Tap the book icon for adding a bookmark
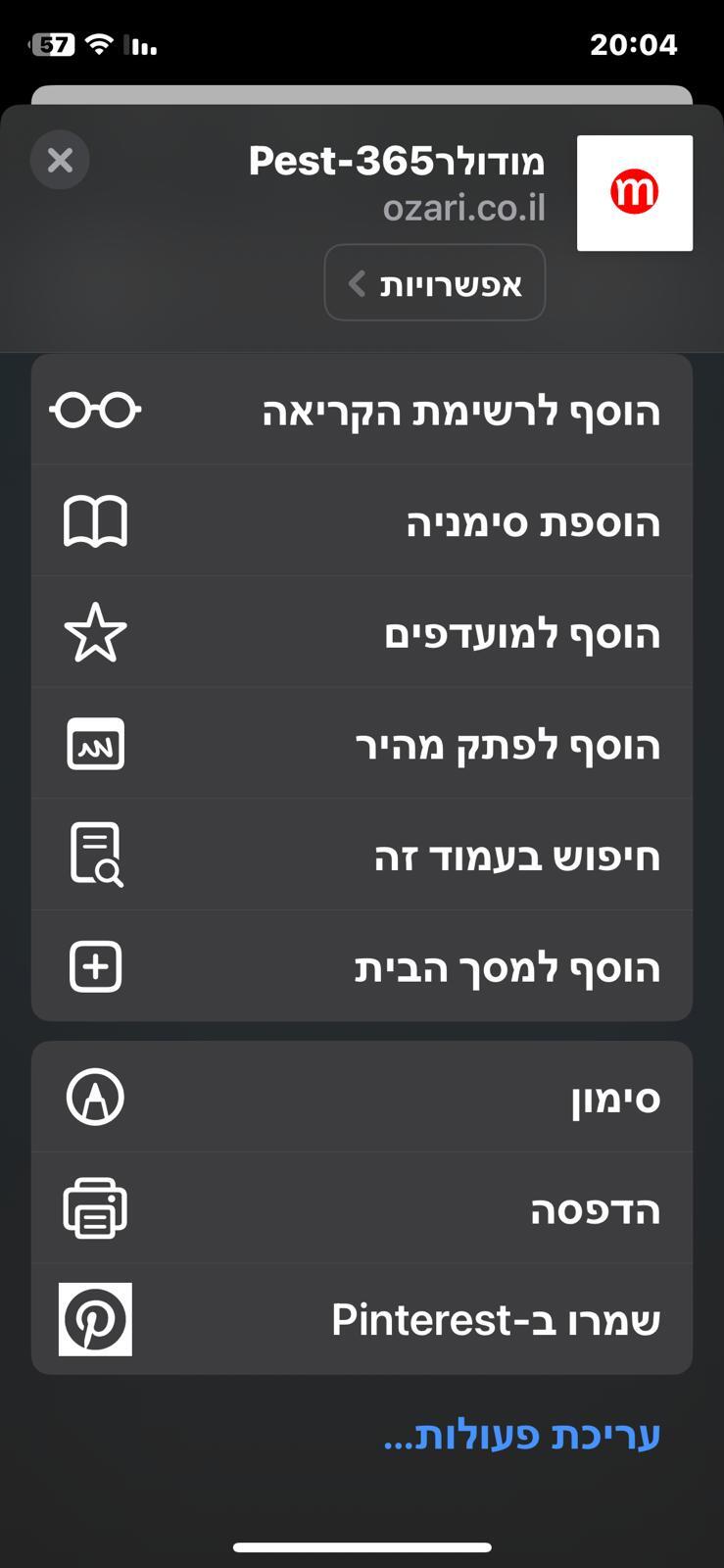Viewport: 724px width, 1568px height. [95, 521]
